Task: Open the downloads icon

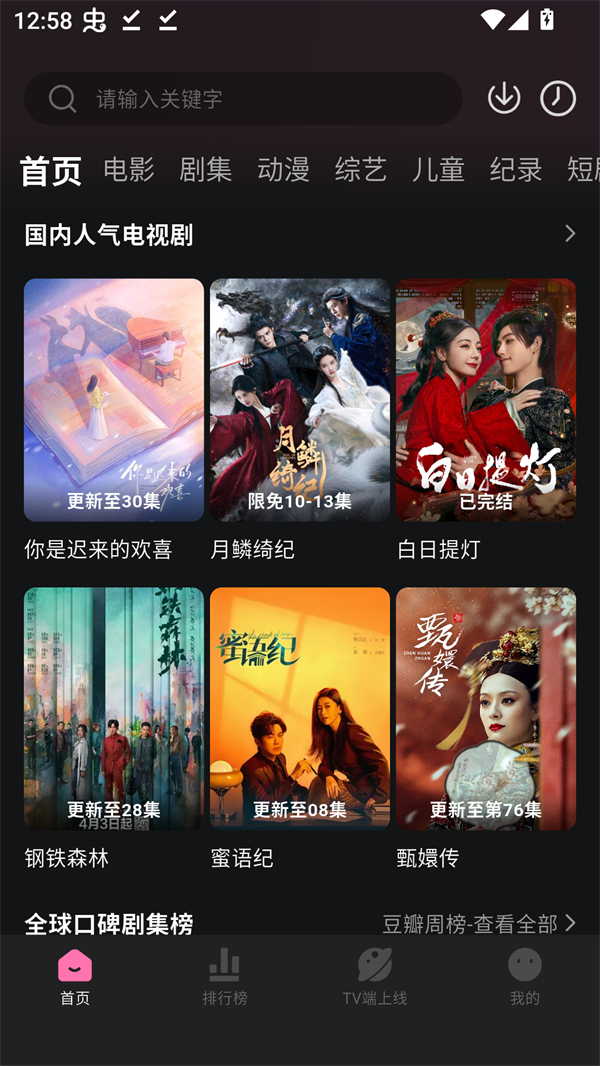Action: [504, 98]
